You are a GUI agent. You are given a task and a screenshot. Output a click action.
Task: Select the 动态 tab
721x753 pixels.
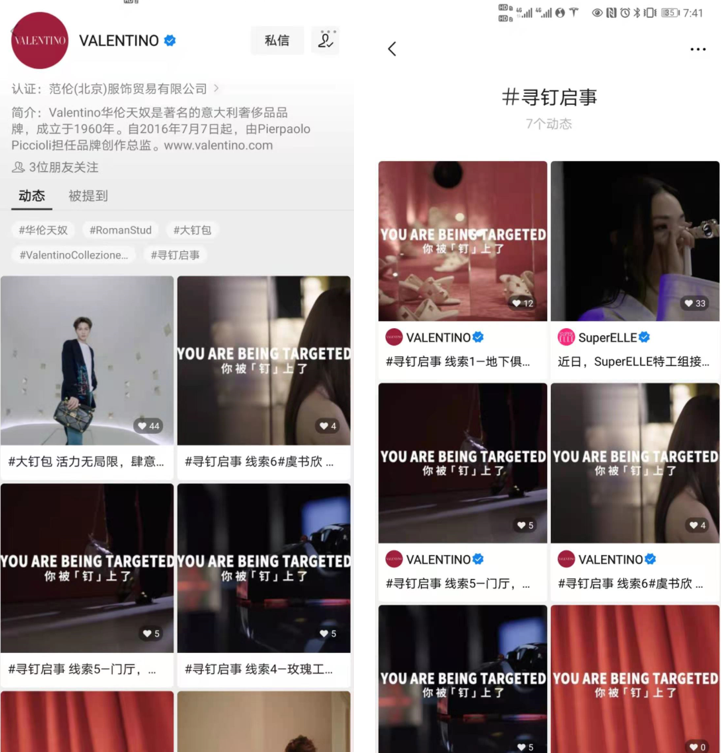(32, 196)
